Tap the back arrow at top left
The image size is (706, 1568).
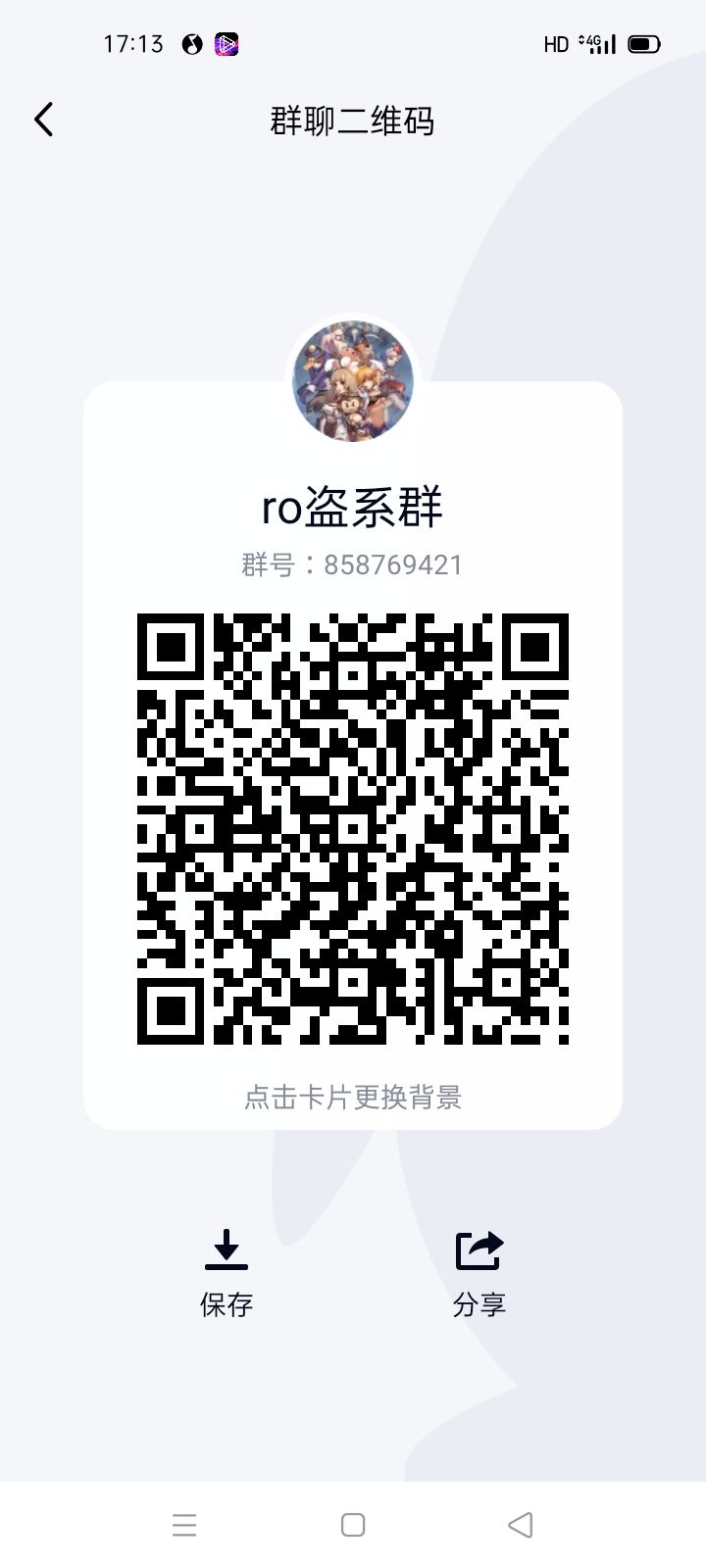click(x=43, y=119)
